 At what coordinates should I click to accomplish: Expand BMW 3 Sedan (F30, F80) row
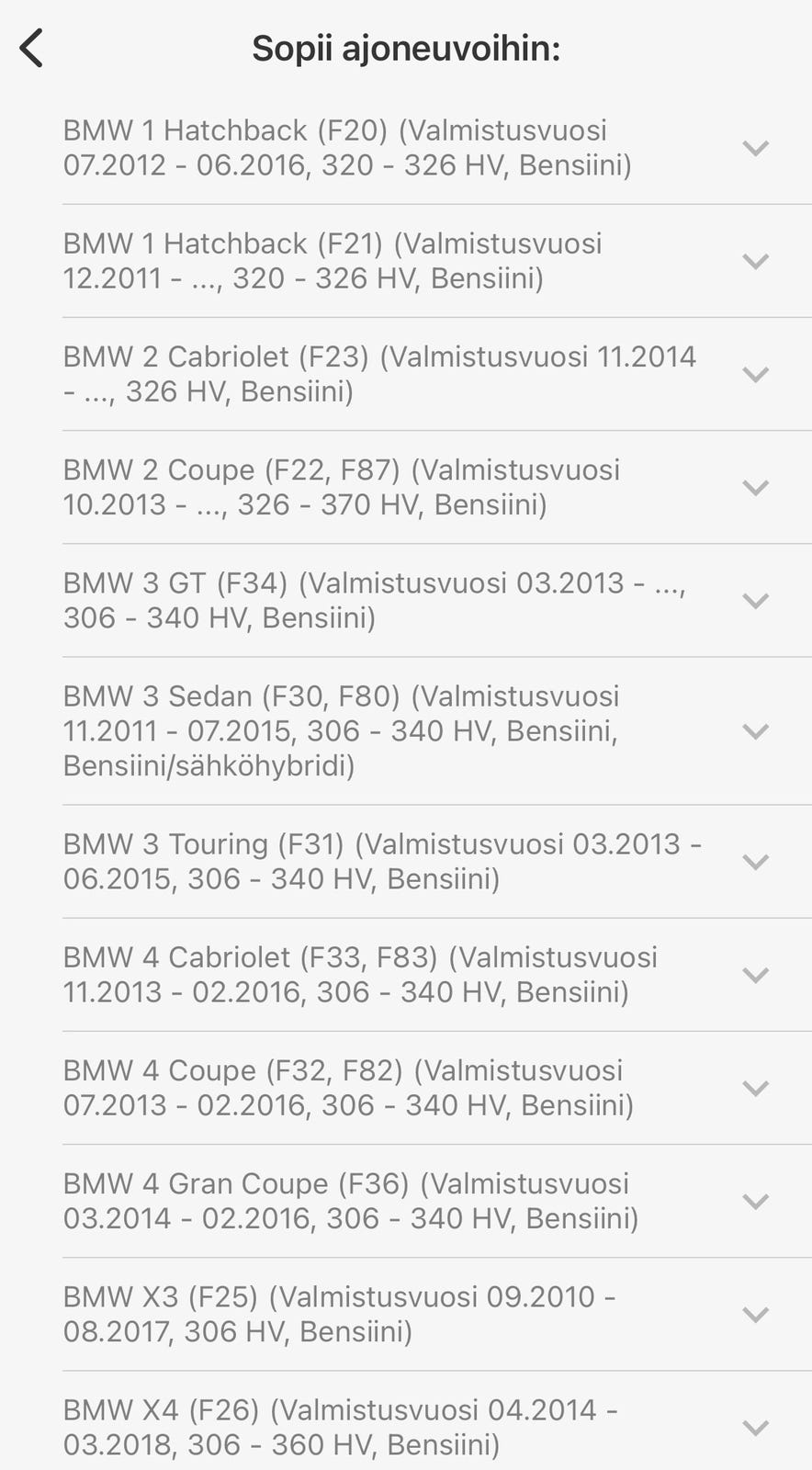tap(754, 731)
